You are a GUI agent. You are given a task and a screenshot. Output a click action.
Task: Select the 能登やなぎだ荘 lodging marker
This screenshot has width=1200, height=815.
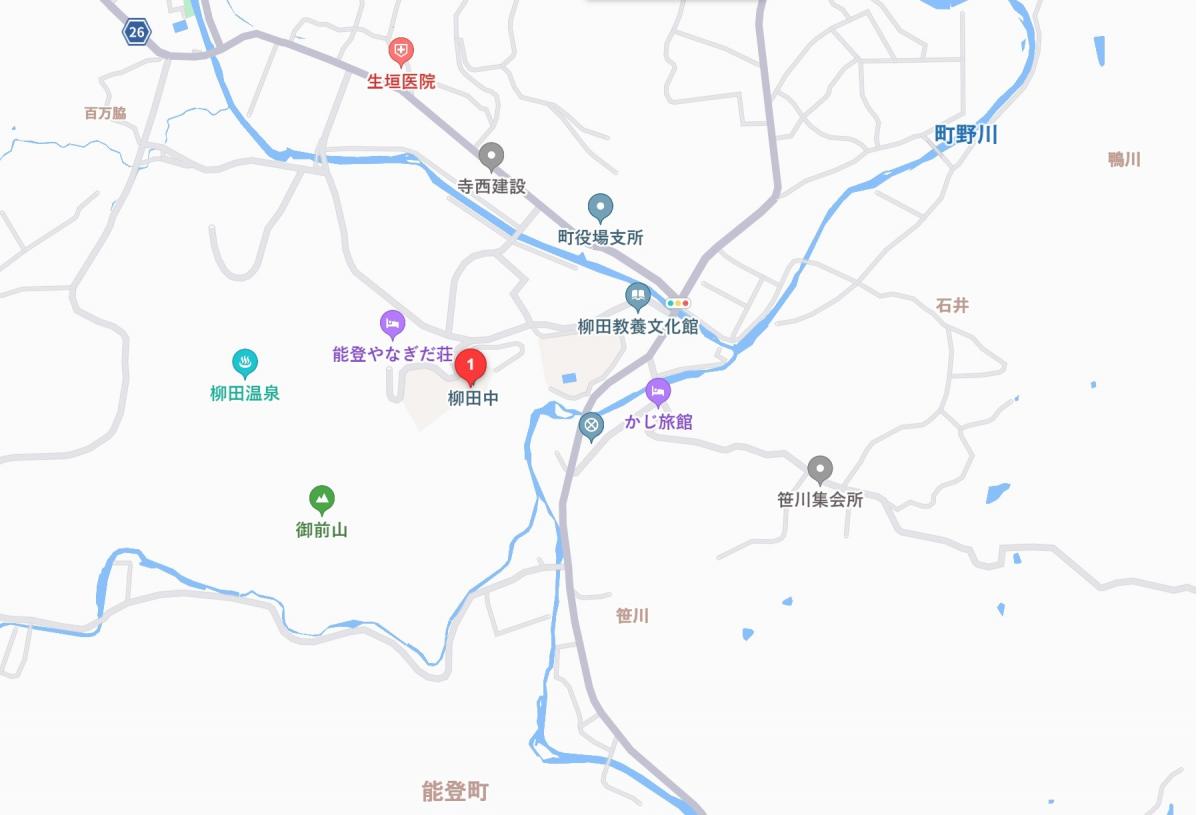click(392, 323)
